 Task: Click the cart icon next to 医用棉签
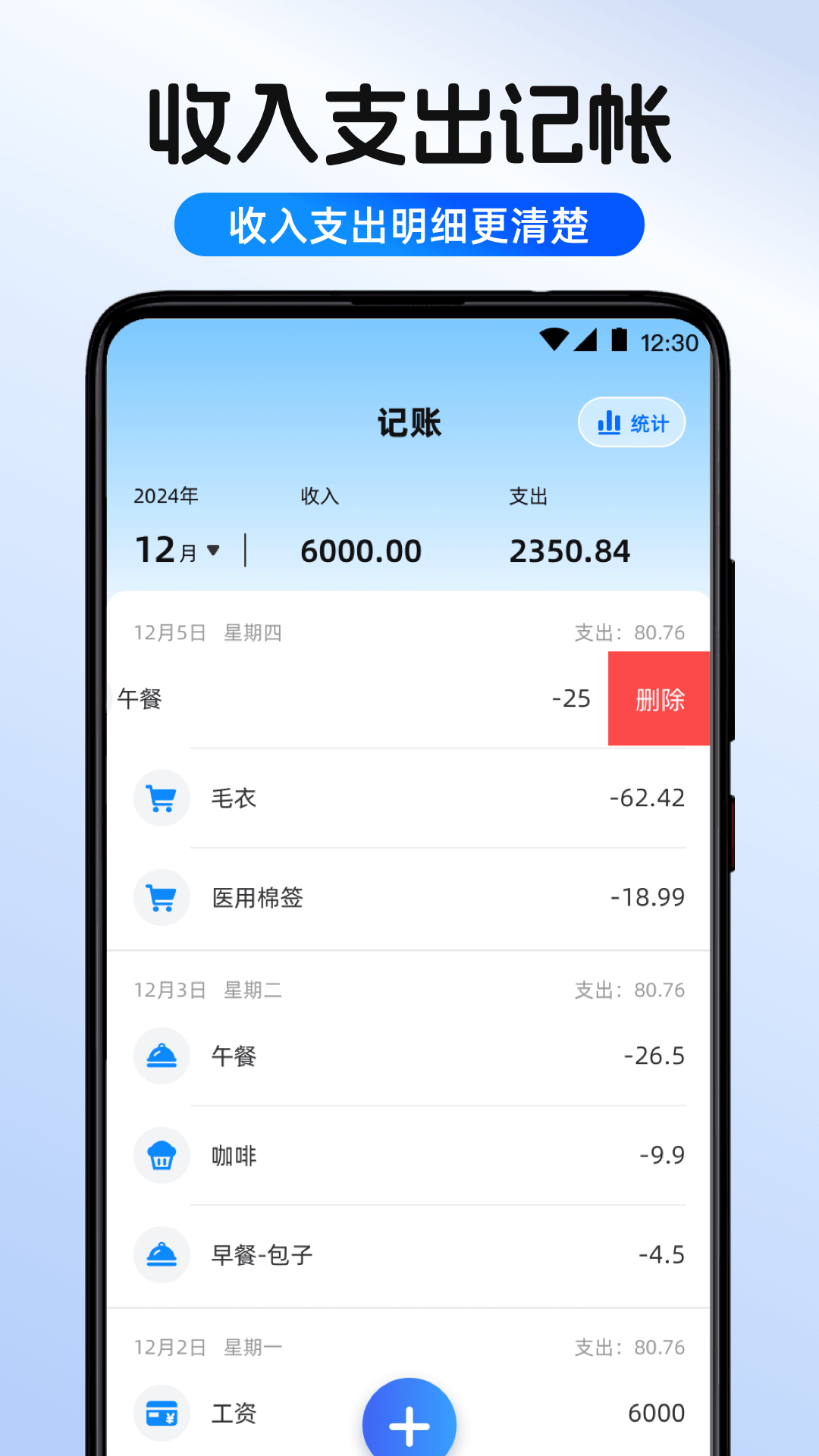161,897
